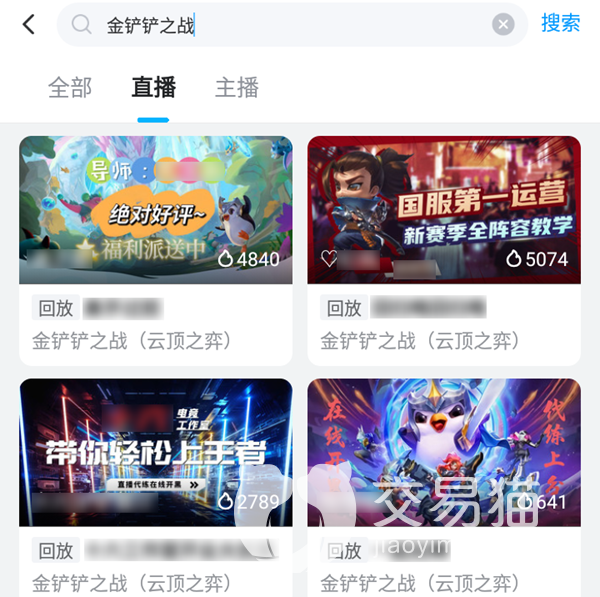Open the 国服第一运营 stream

[444, 210]
